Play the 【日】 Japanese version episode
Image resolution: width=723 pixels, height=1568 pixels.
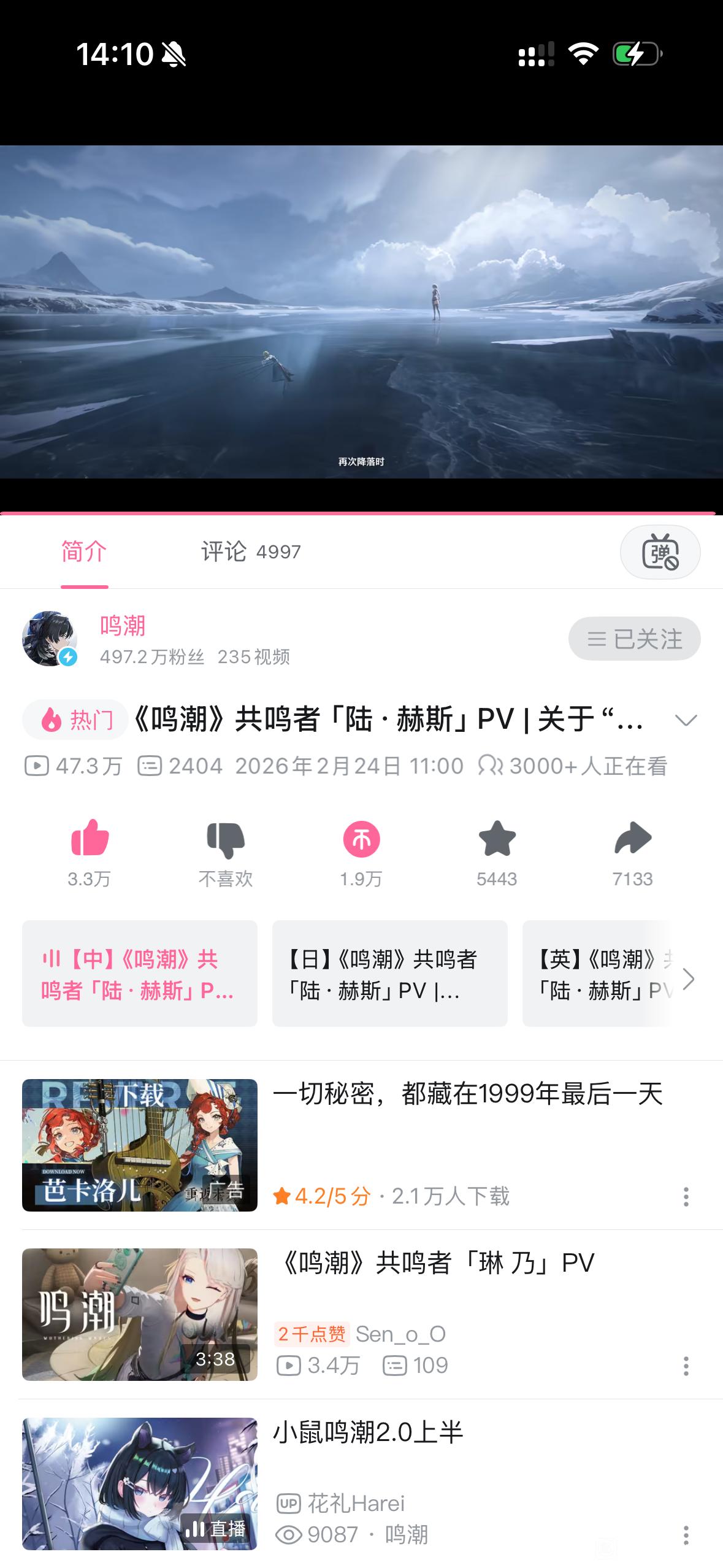pos(389,974)
